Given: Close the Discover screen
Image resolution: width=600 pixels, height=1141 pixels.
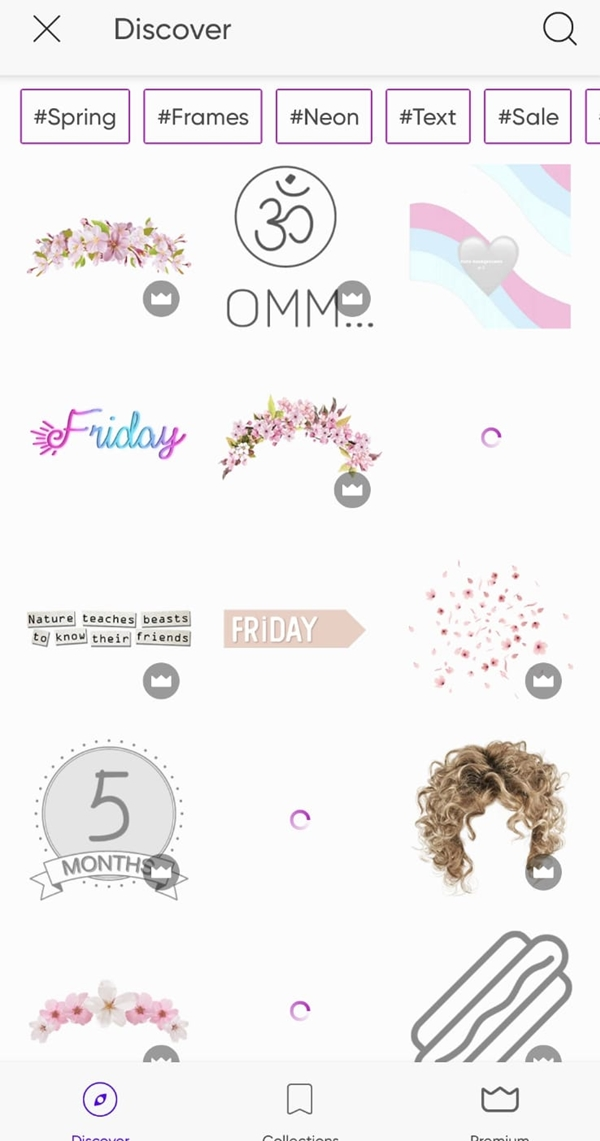Looking at the screenshot, I should coord(47,30).
